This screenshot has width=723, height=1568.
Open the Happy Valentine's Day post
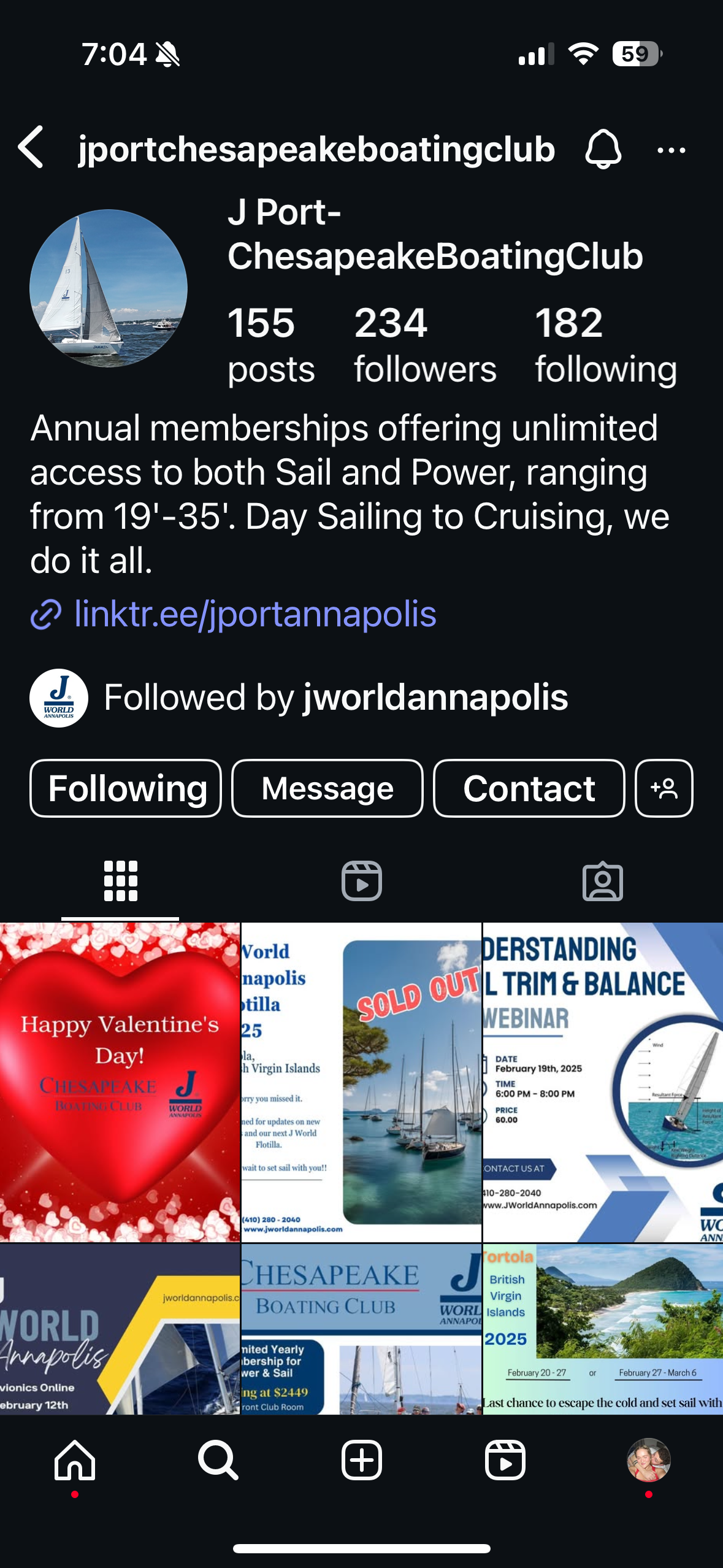click(120, 1082)
